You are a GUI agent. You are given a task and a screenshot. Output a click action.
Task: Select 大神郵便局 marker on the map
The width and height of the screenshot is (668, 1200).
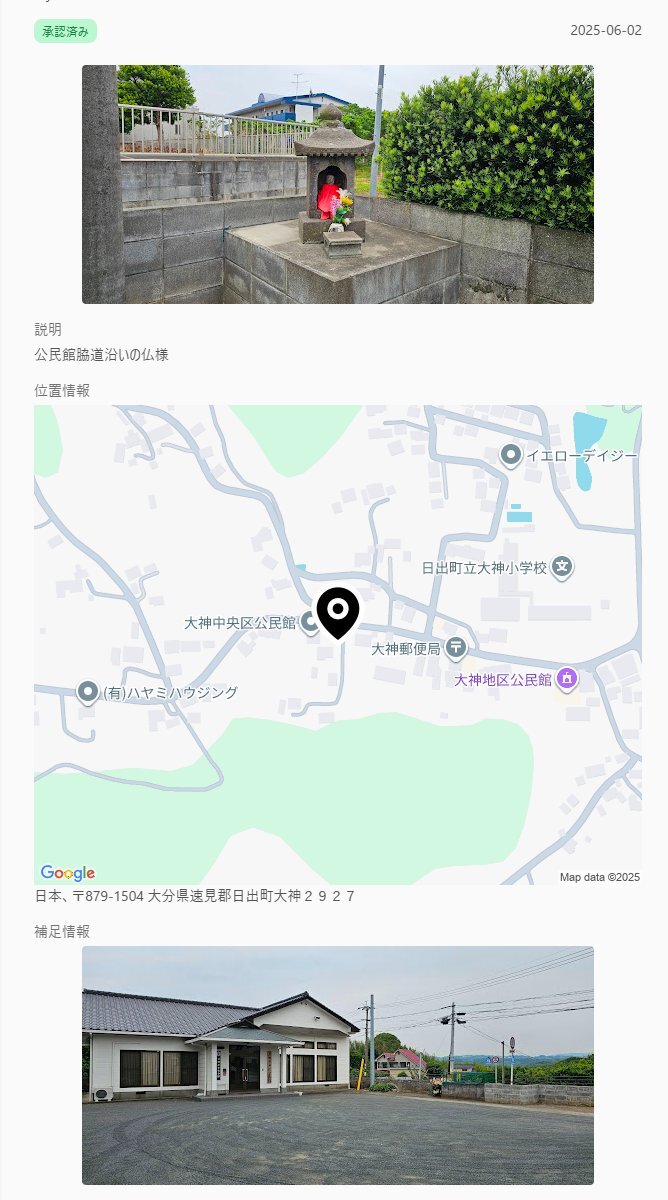coord(456,648)
